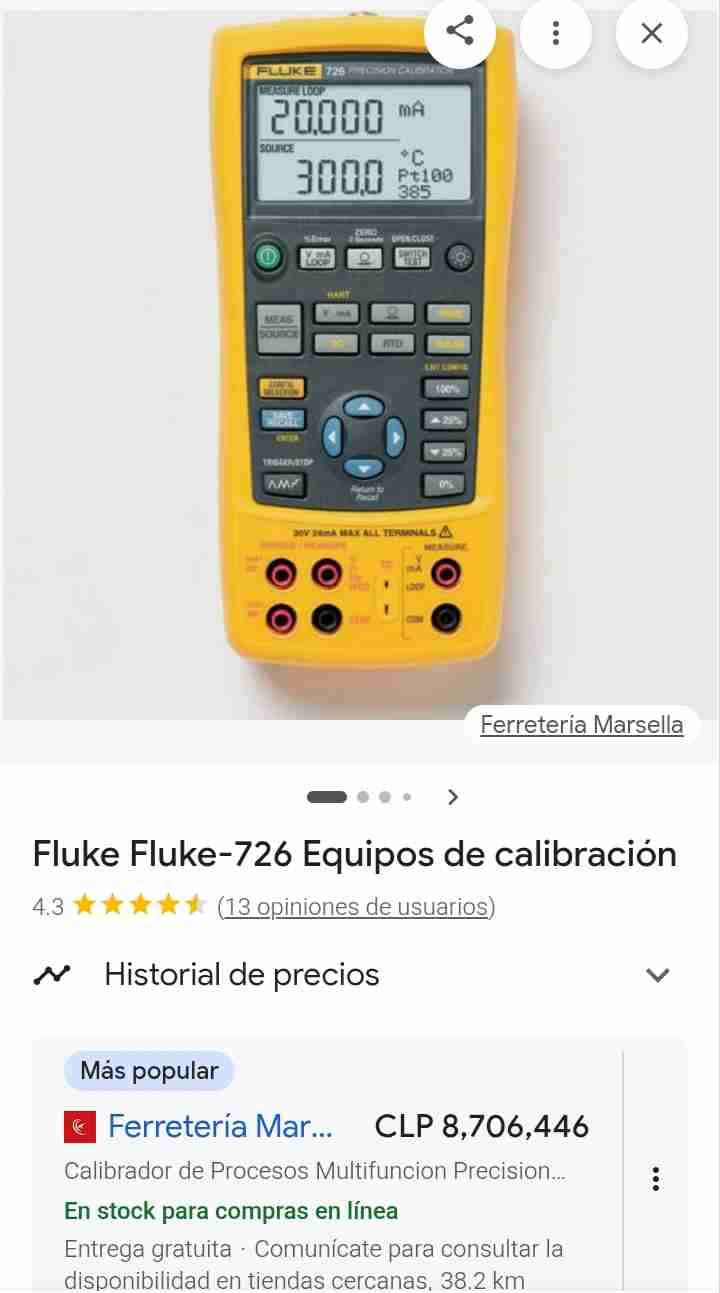Visit the Ferretería Marsella attribution link
Image resolution: width=720 pixels, height=1293 pixels.
pos(582,723)
